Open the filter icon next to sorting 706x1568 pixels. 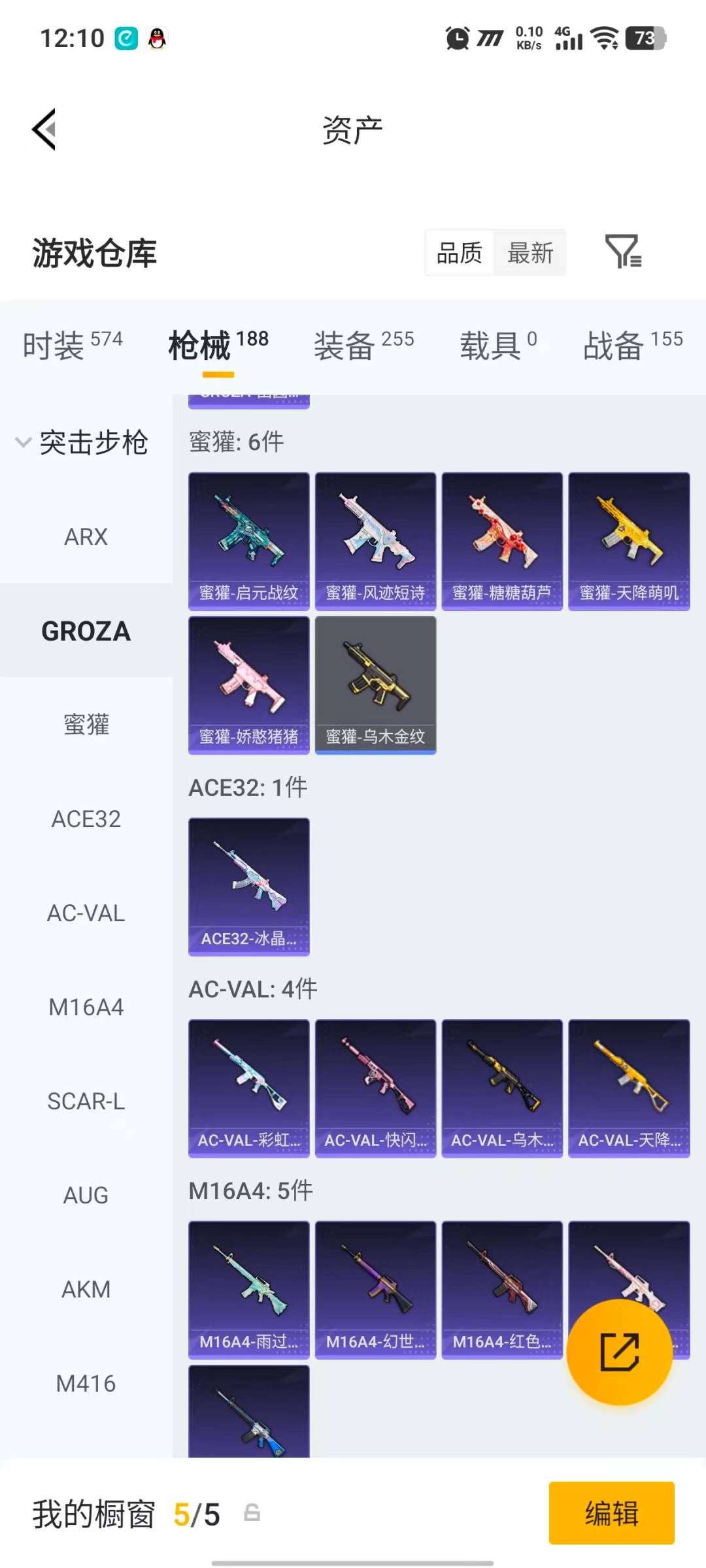pos(623,252)
